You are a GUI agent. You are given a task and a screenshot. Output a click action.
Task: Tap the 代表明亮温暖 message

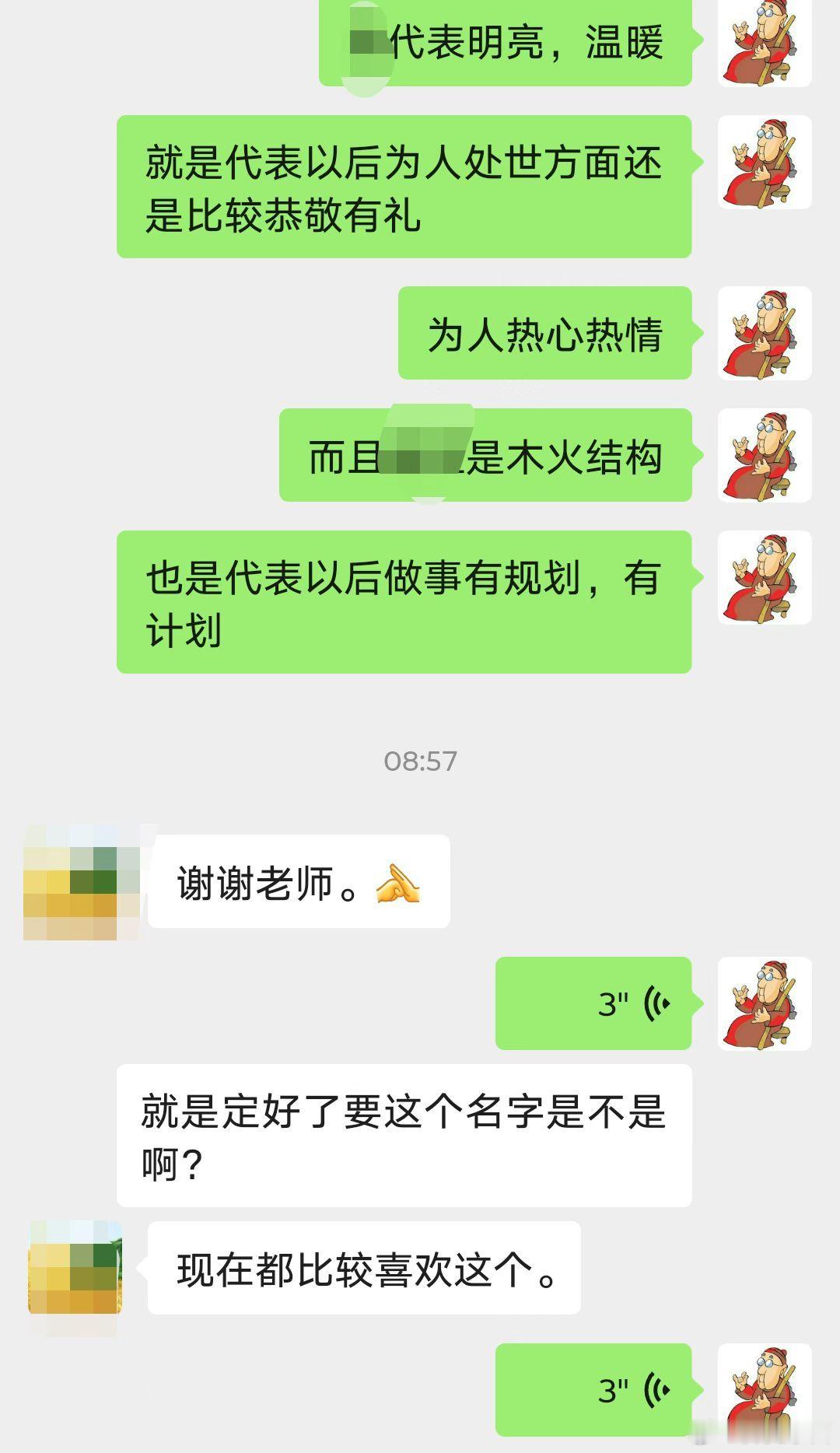coord(504,44)
